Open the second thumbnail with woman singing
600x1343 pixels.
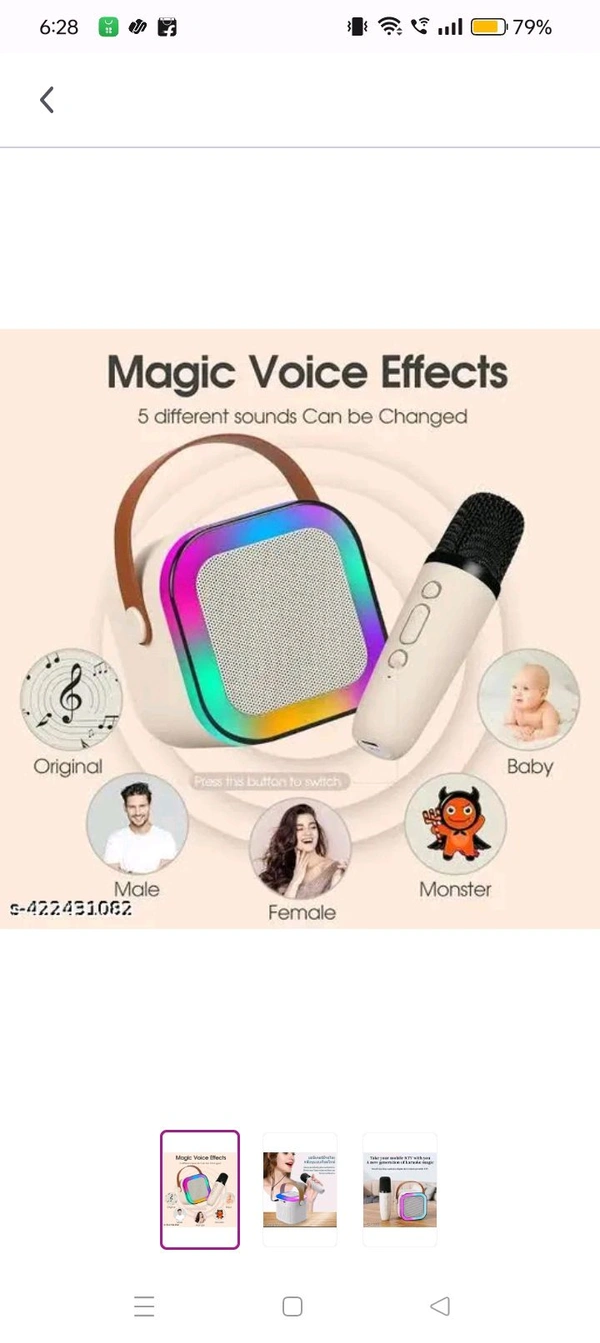[x=300, y=1190]
